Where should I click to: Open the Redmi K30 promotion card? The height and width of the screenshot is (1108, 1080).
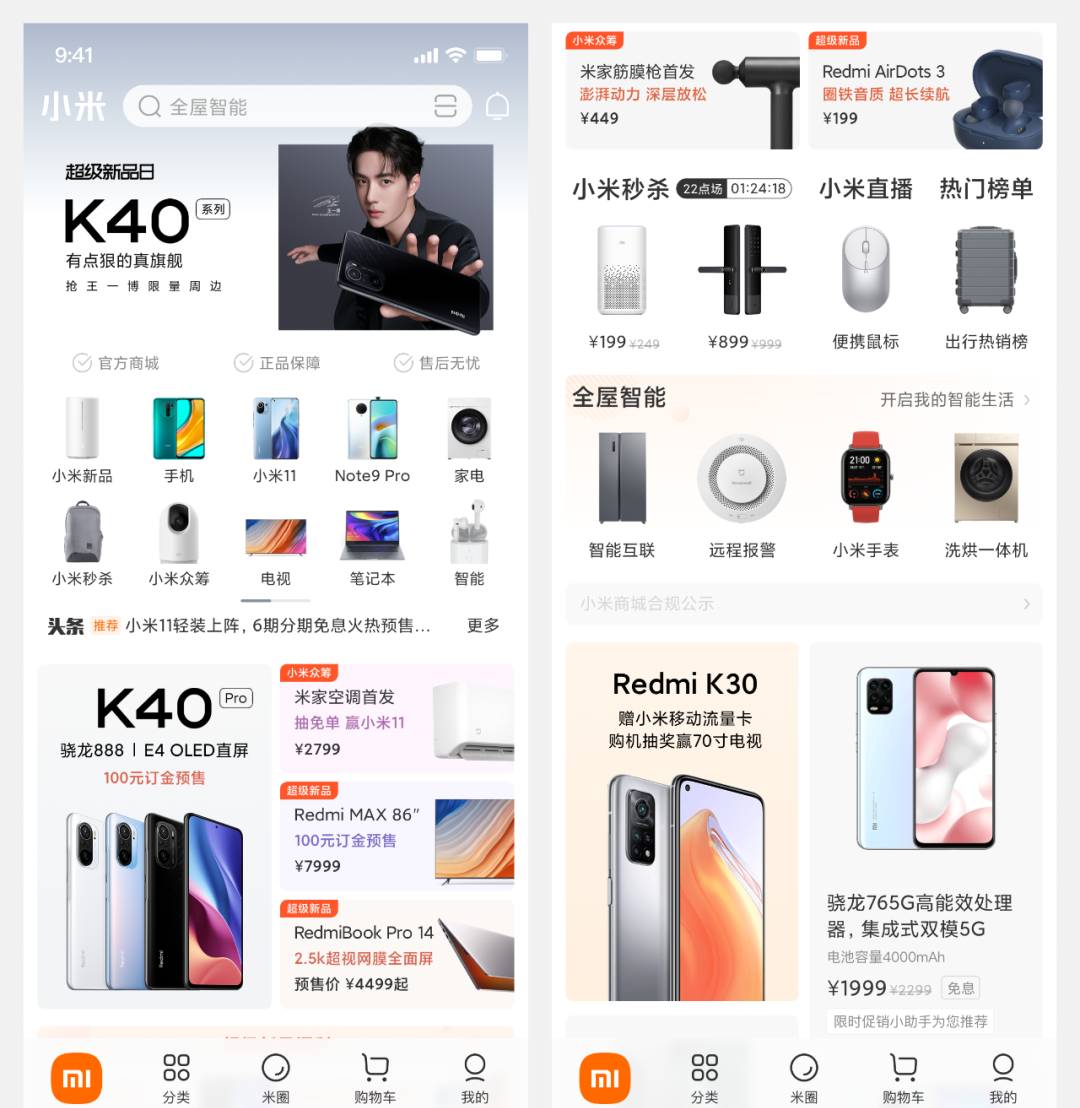(682, 820)
